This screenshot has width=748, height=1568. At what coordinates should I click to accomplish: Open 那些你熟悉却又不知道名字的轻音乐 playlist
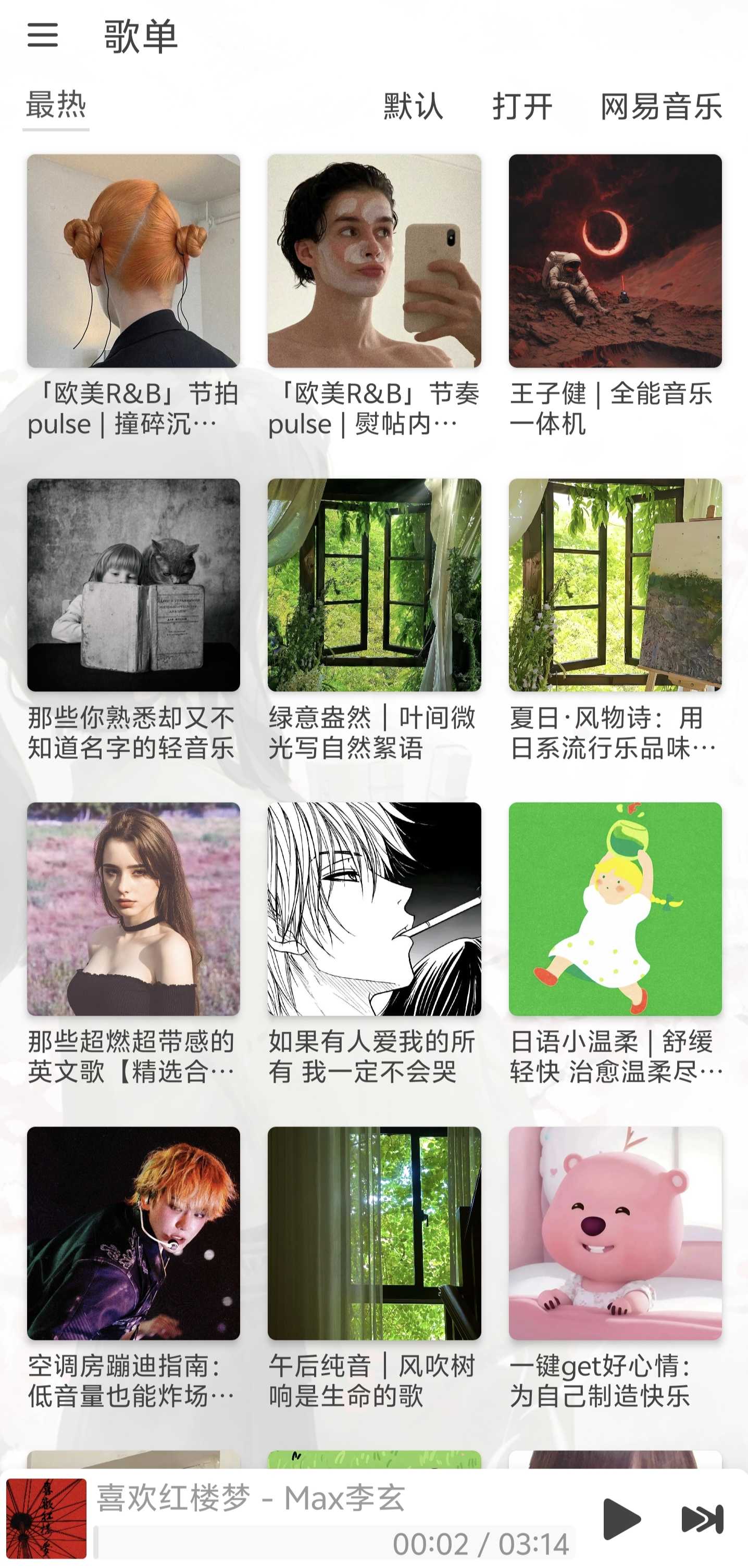pyautogui.click(x=133, y=585)
